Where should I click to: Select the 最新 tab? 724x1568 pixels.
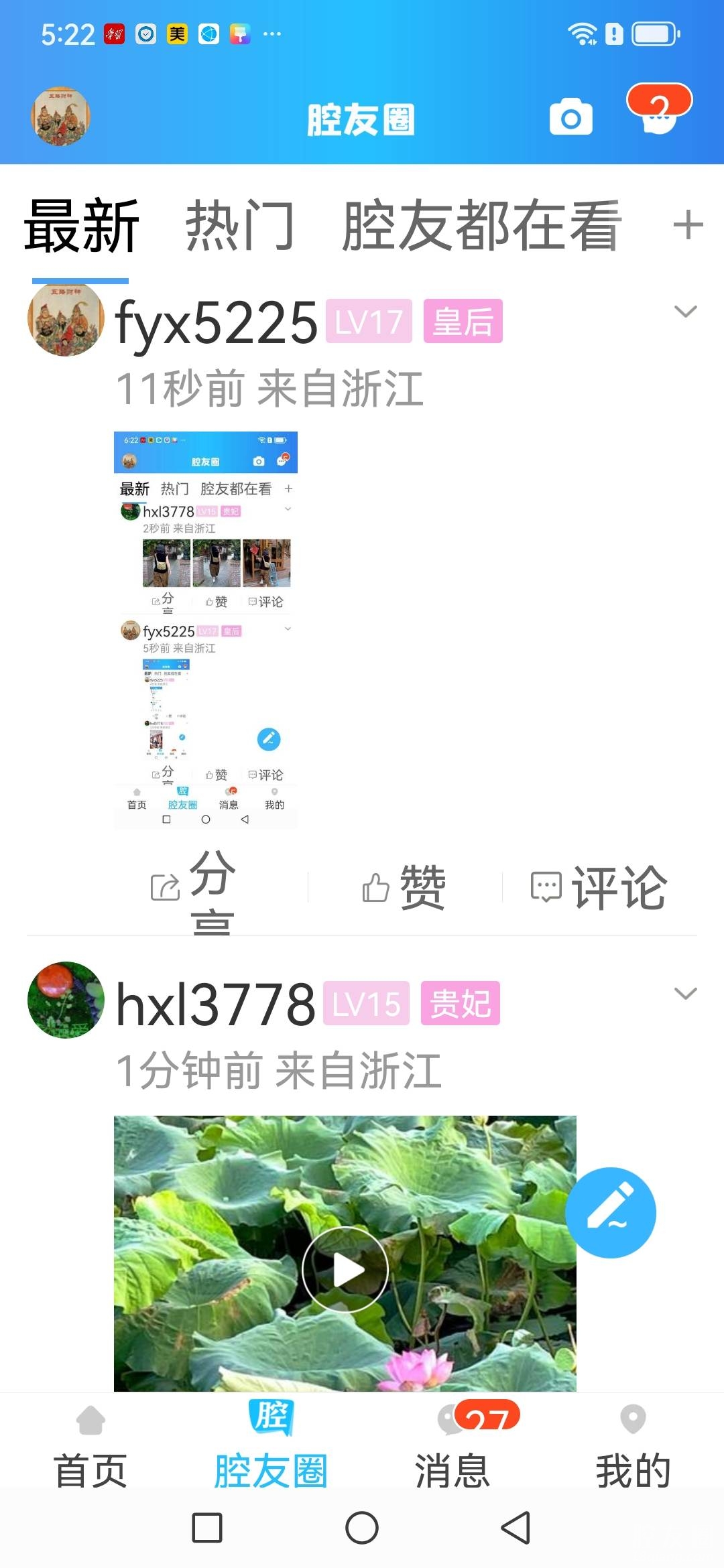81,226
